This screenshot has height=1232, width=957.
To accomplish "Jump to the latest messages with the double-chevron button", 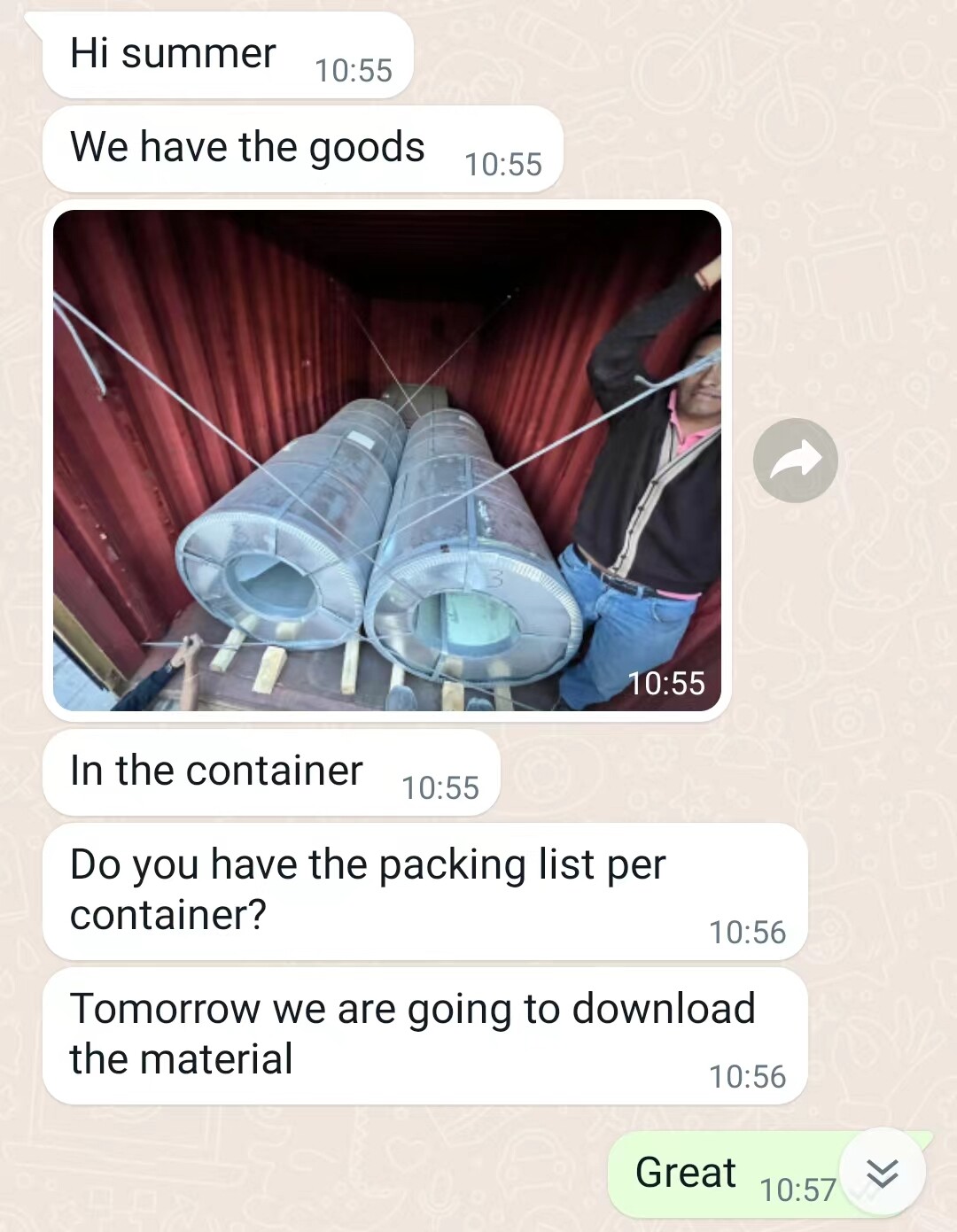I will [x=882, y=1173].
